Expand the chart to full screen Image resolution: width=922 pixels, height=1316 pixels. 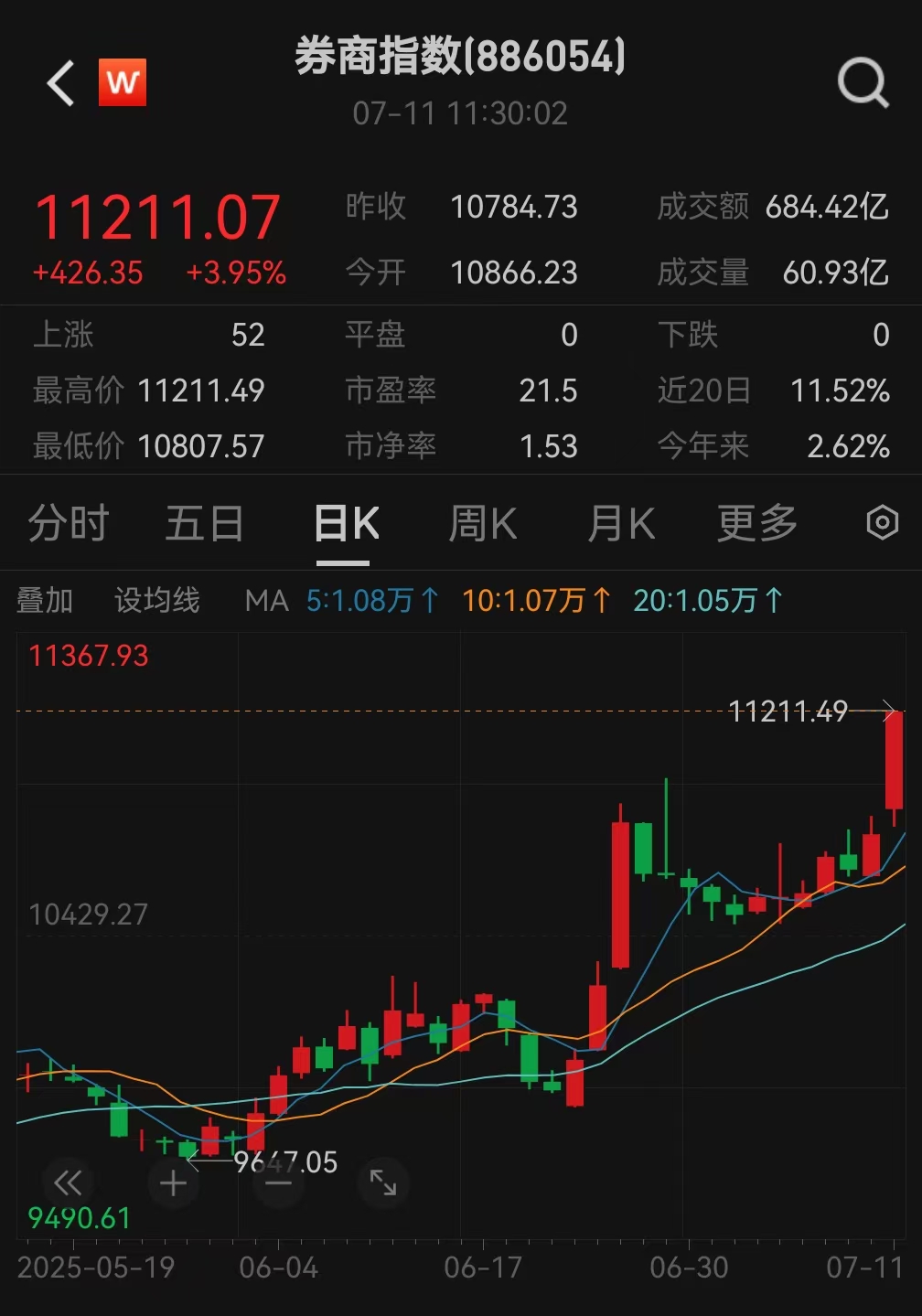coord(383,1183)
